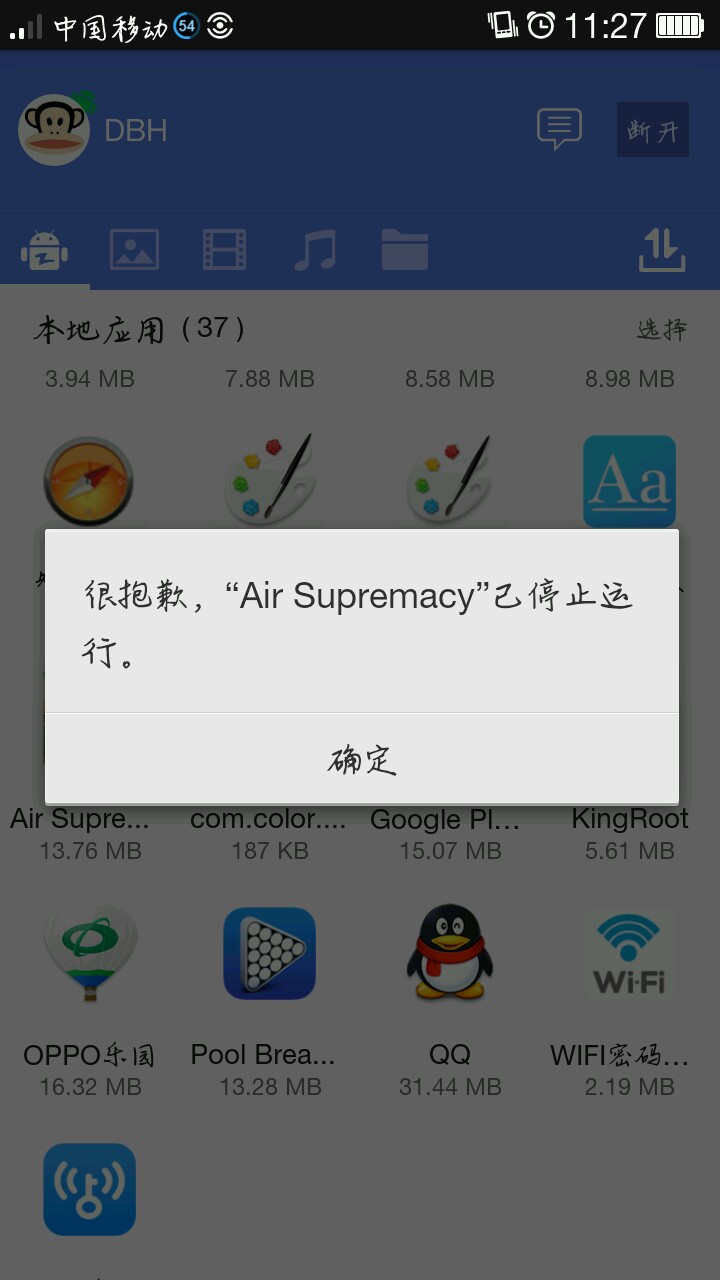Tap 选择 to select apps
The height and width of the screenshot is (1280, 720).
pyautogui.click(x=661, y=329)
